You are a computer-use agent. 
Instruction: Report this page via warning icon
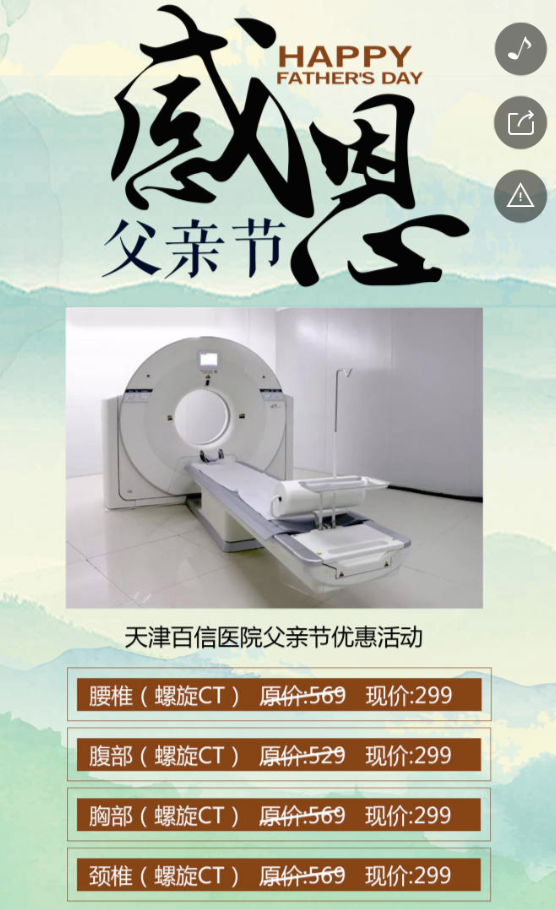point(521,196)
